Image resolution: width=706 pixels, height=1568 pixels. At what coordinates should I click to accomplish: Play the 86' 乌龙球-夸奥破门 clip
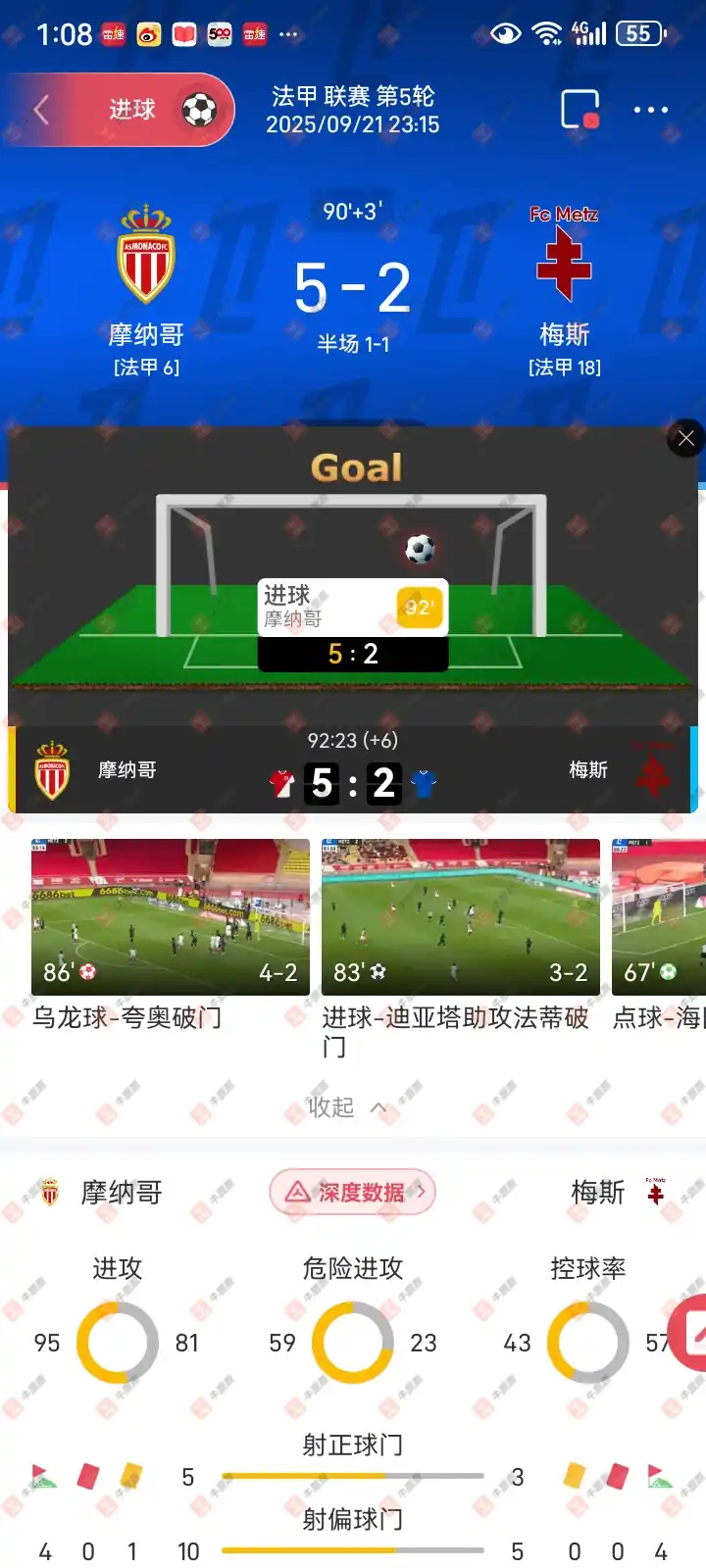pyautogui.click(x=171, y=915)
